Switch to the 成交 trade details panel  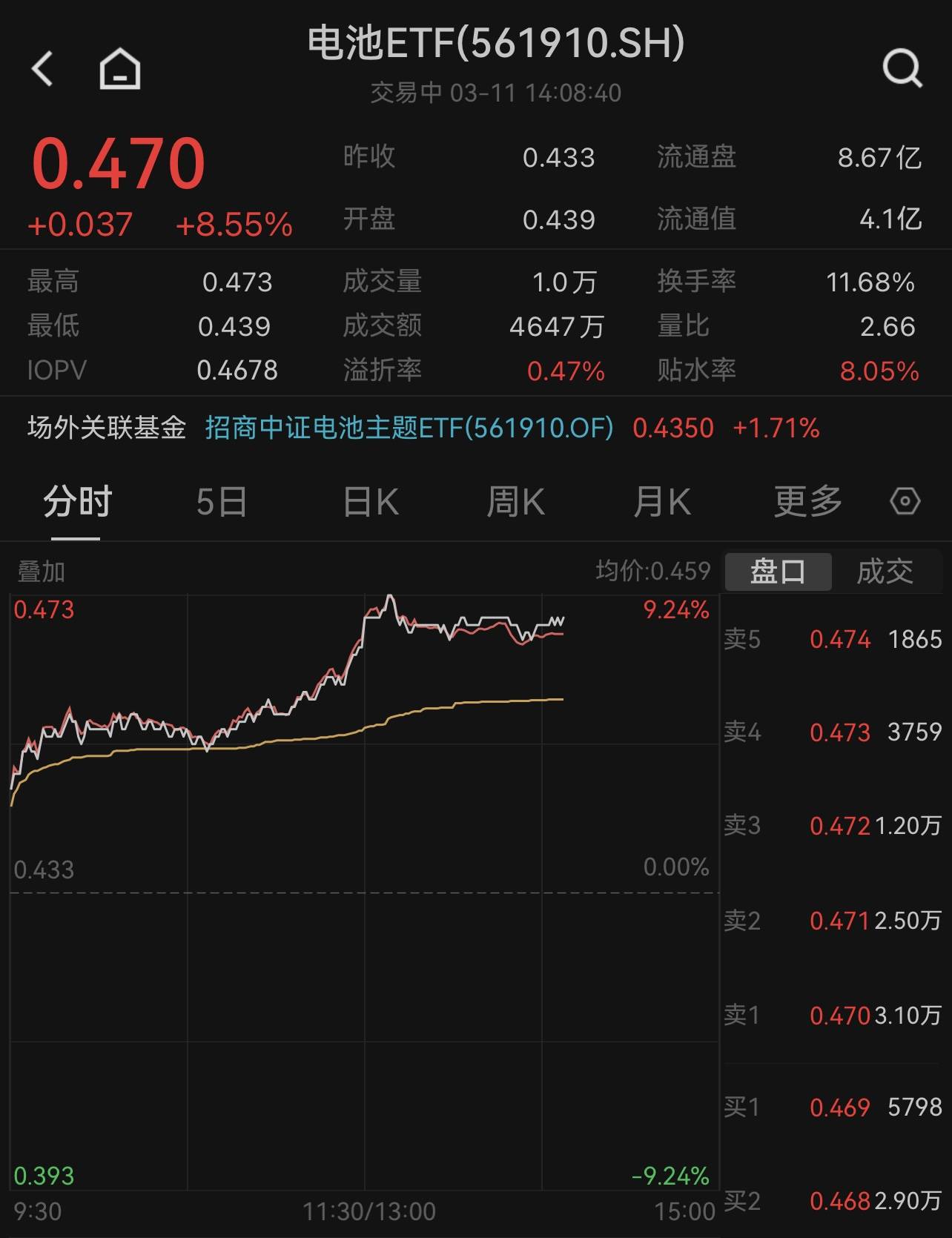pos(887,571)
